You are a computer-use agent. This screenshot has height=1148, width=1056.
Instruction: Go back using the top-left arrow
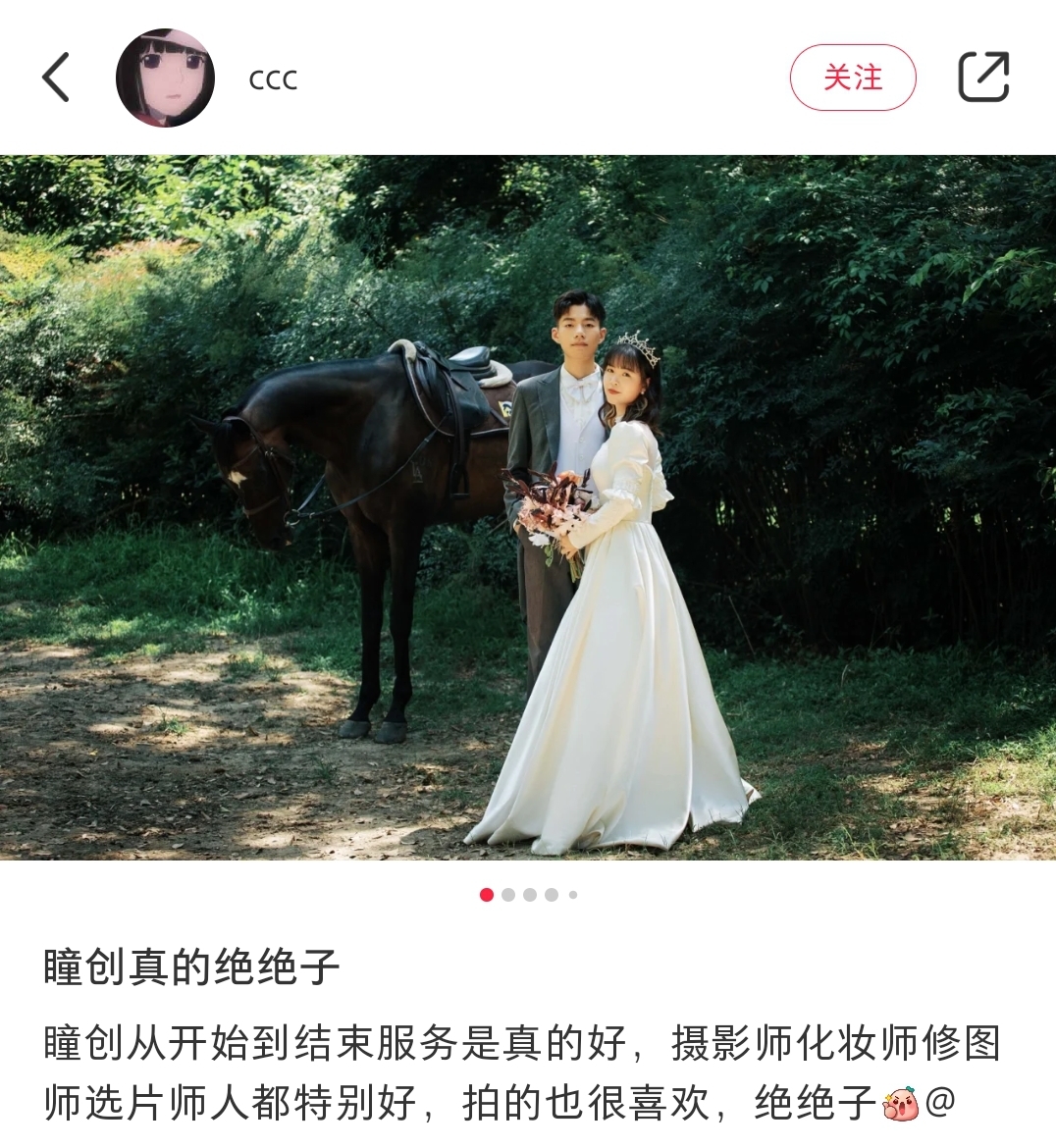click(x=56, y=78)
